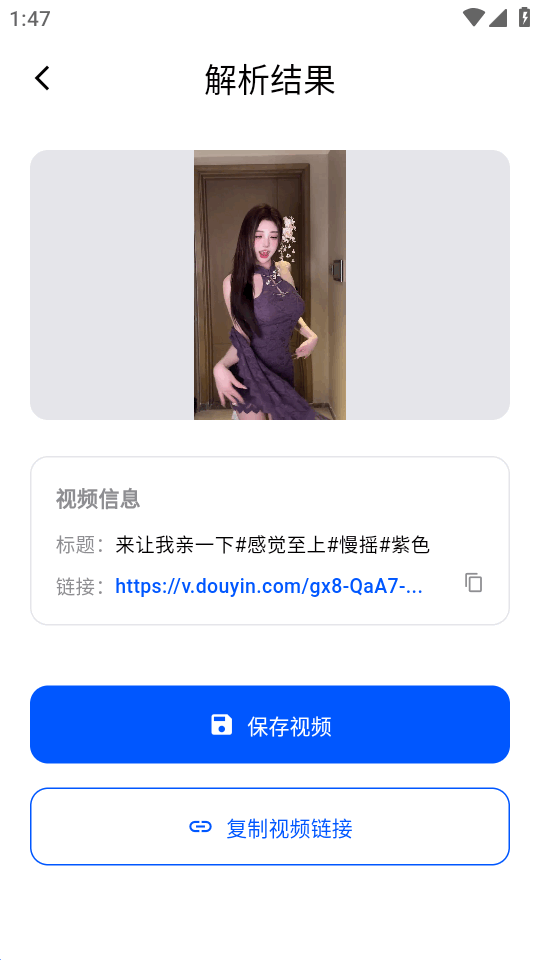The width and height of the screenshot is (540, 960).
Task: Open the v.douyin.com video link
Action: click(x=269, y=587)
